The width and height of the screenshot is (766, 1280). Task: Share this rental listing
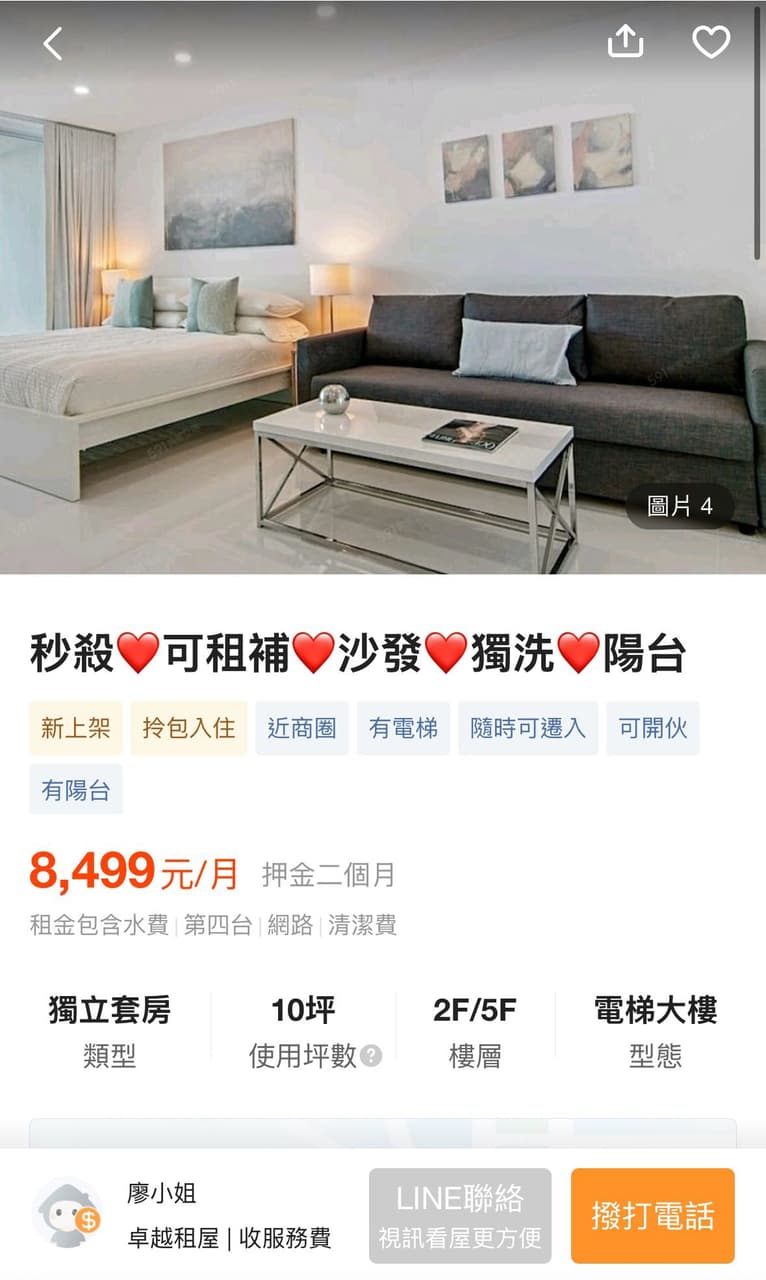(625, 41)
